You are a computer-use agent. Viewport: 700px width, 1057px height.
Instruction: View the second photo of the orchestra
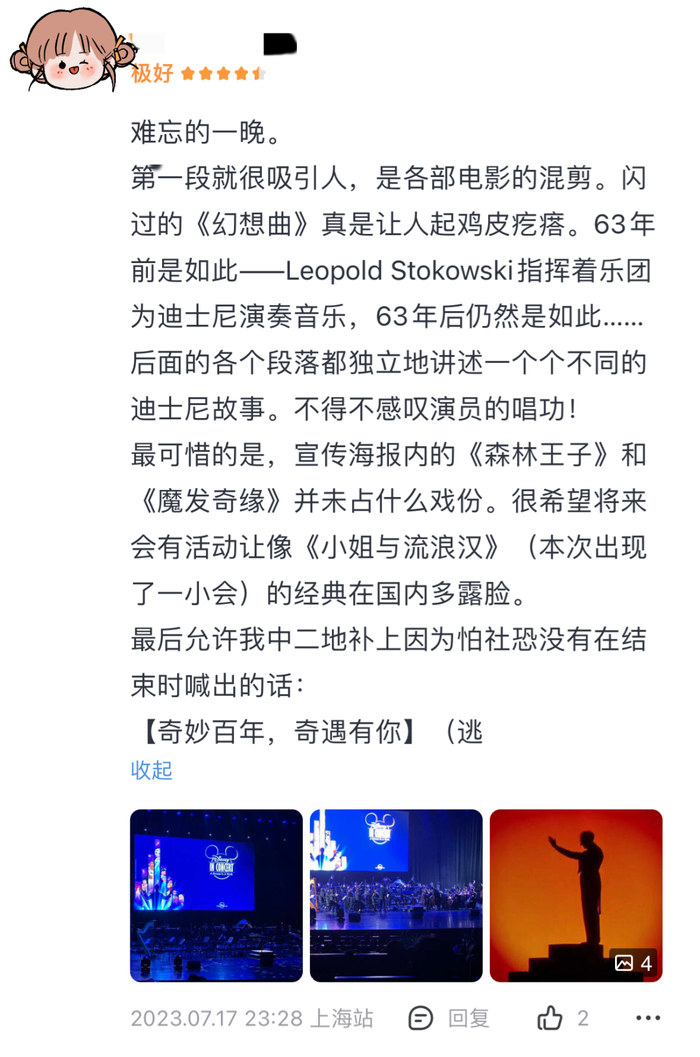tap(396, 895)
